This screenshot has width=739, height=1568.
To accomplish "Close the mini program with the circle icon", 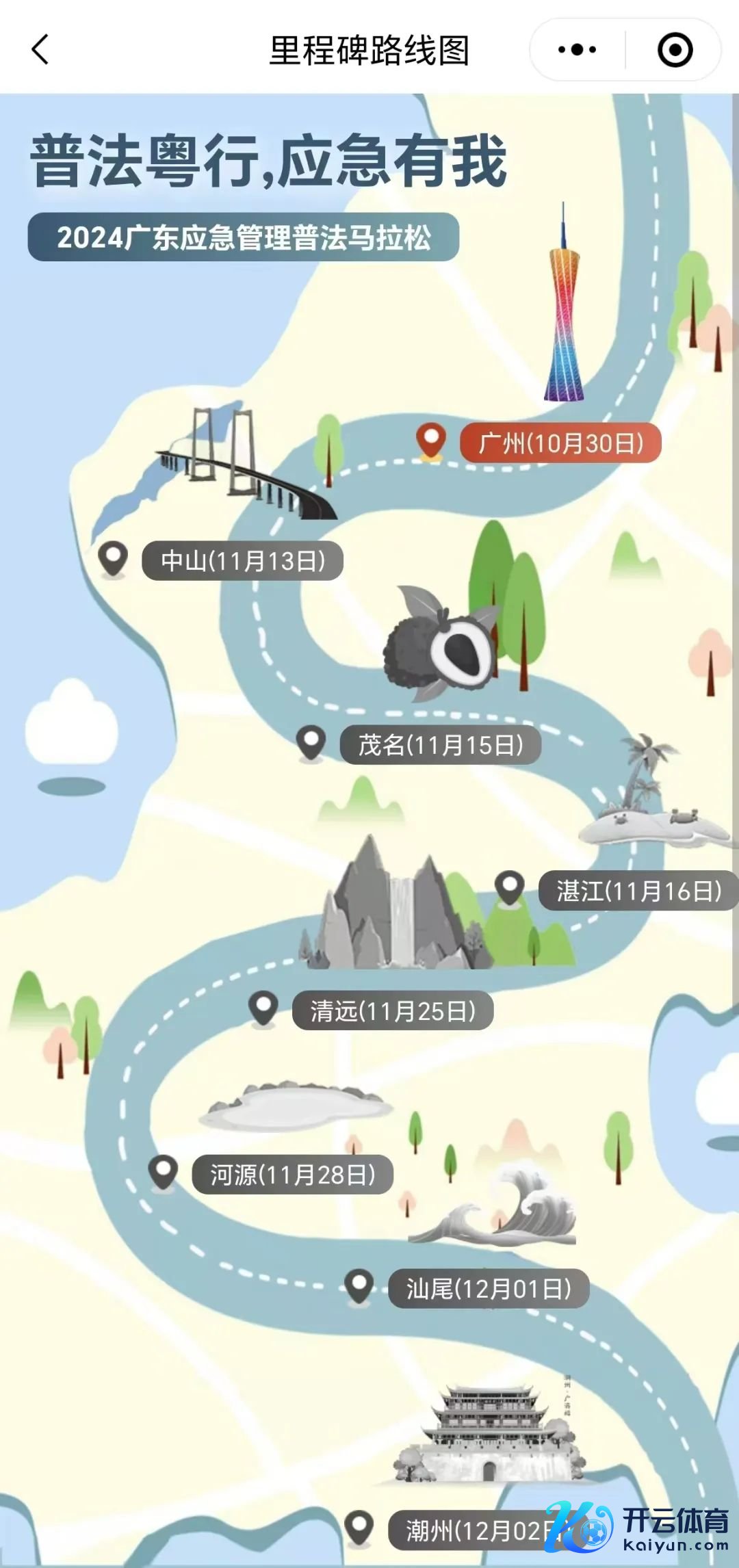I will (x=675, y=50).
